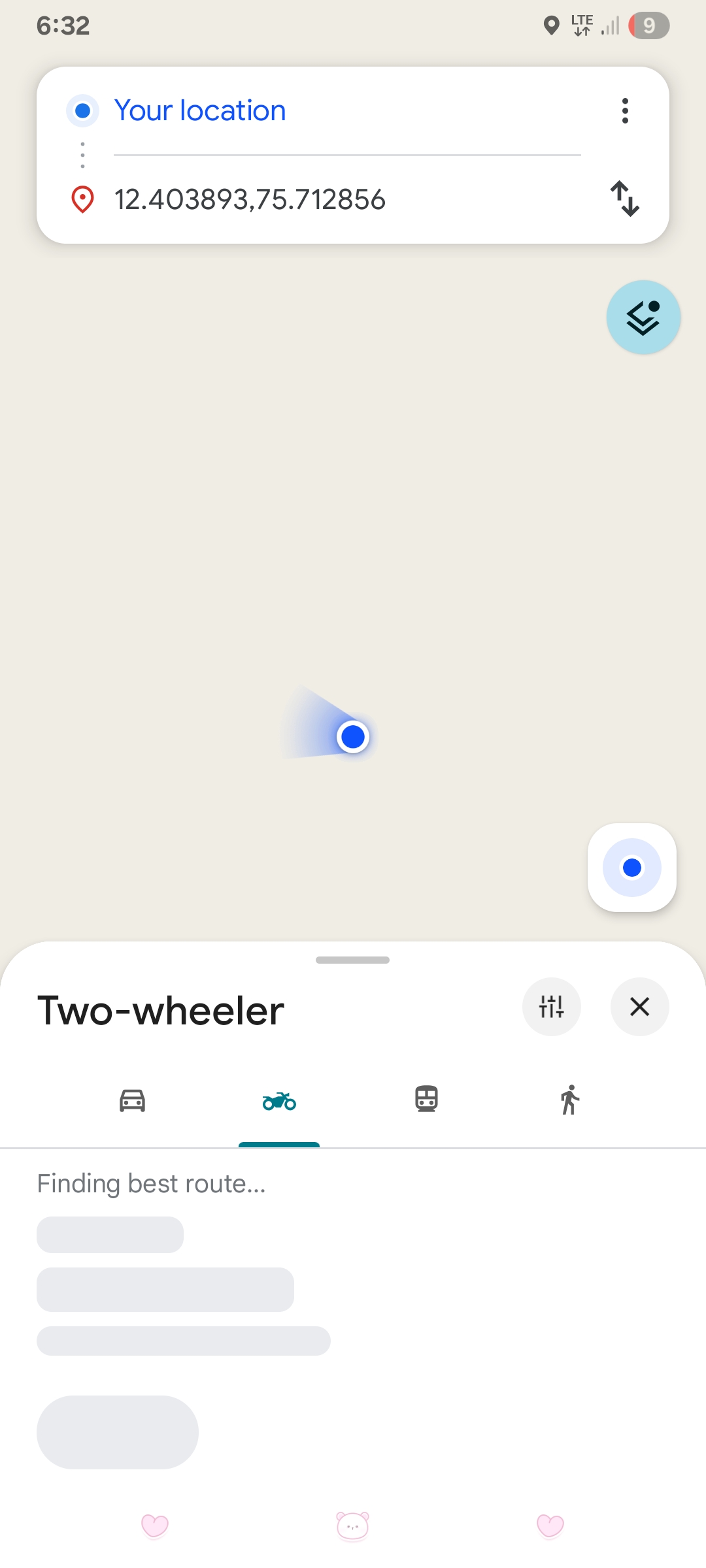Screen dimensions: 706x1568
Task: Edit the Your location starting point
Action: [x=200, y=110]
